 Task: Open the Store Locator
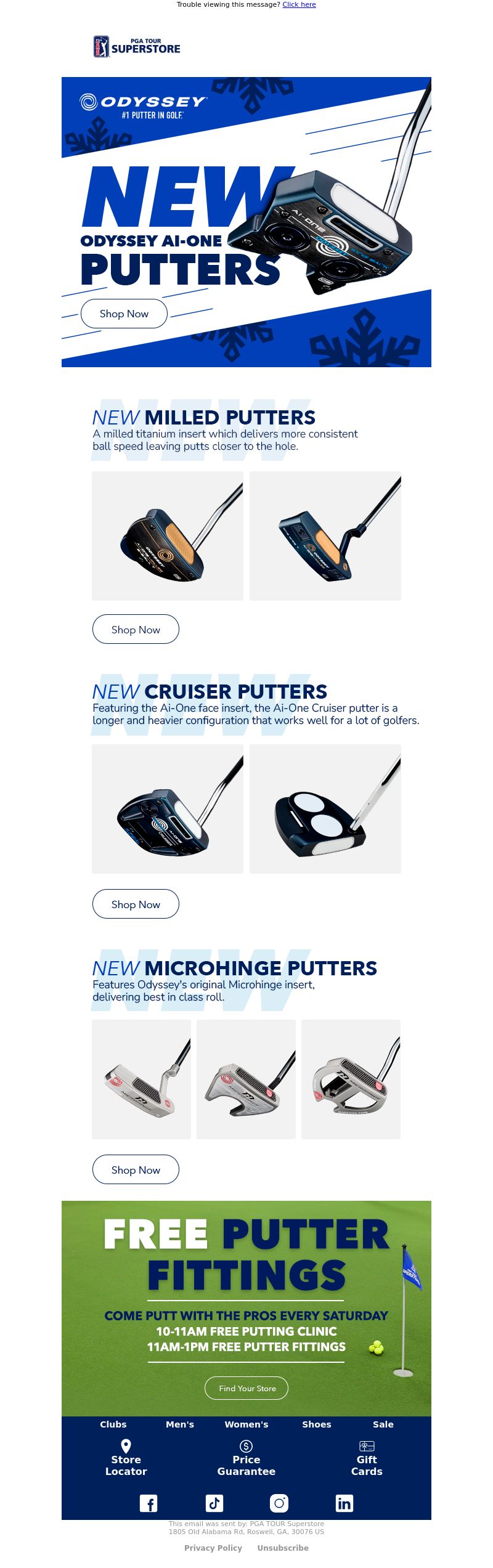(x=126, y=1459)
